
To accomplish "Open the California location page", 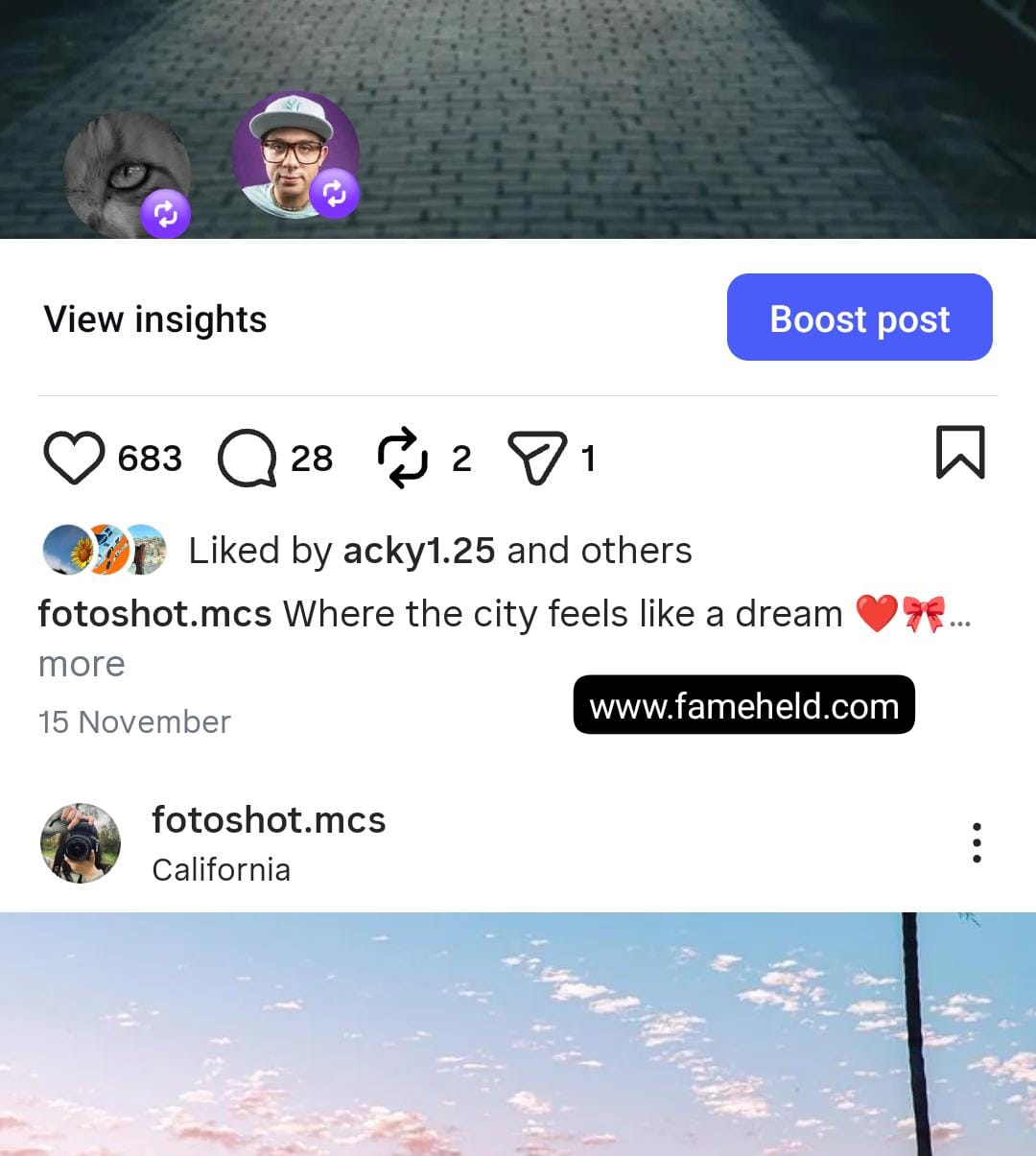I will (x=221, y=869).
